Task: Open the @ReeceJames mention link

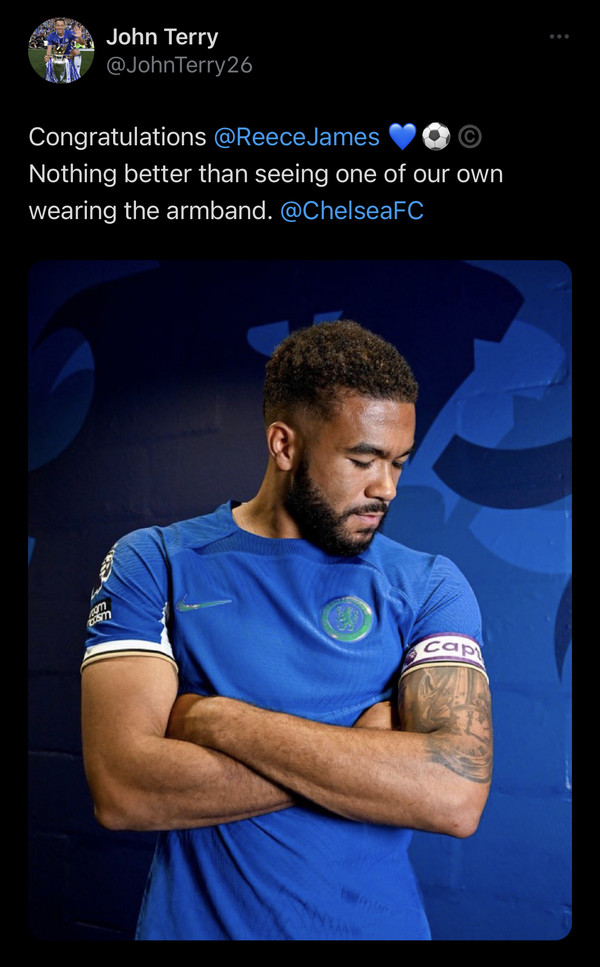Action: click(297, 137)
